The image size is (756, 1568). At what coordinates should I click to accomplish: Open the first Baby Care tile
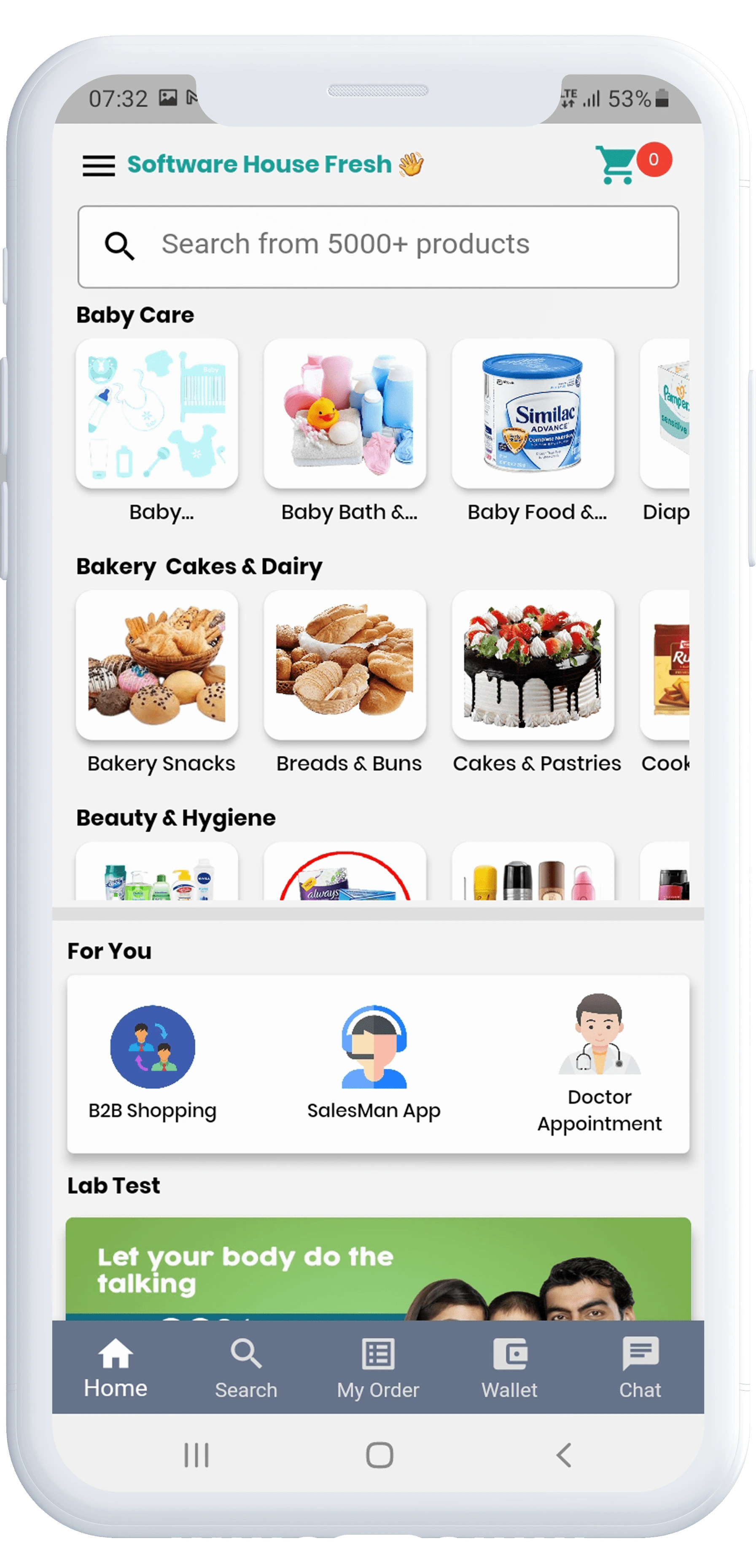157,414
